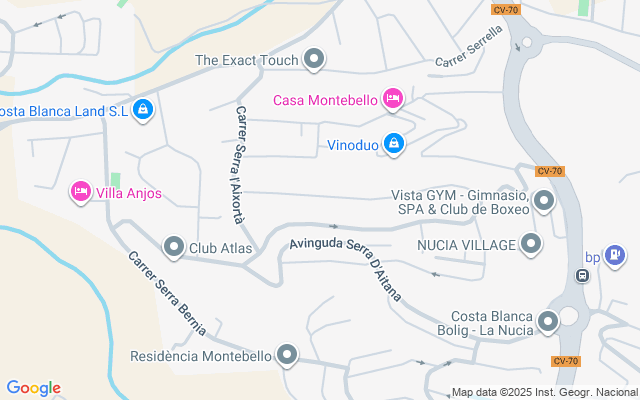Open The Exact Touch place marker

tap(315, 60)
